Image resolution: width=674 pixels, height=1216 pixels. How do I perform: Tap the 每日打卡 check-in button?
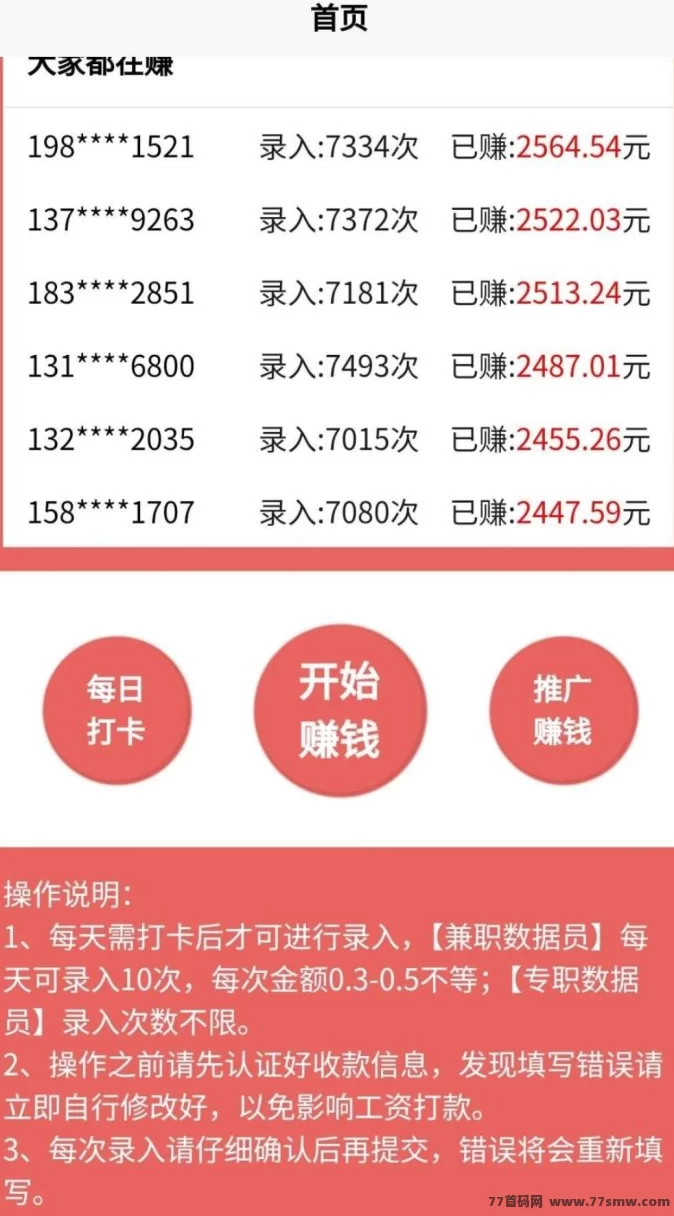coord(116,710)
